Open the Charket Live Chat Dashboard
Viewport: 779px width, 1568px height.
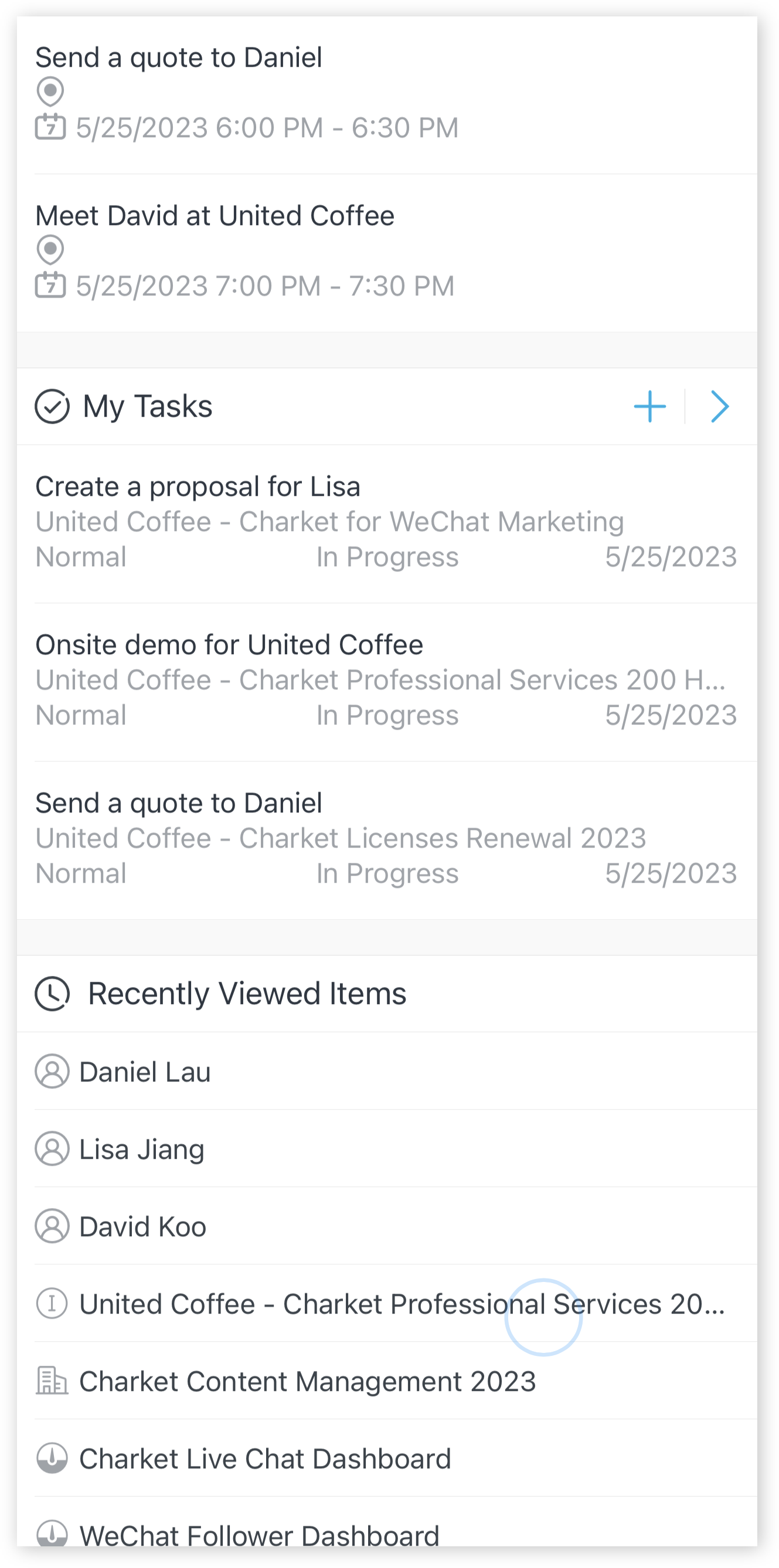(x=387, y=1458)
